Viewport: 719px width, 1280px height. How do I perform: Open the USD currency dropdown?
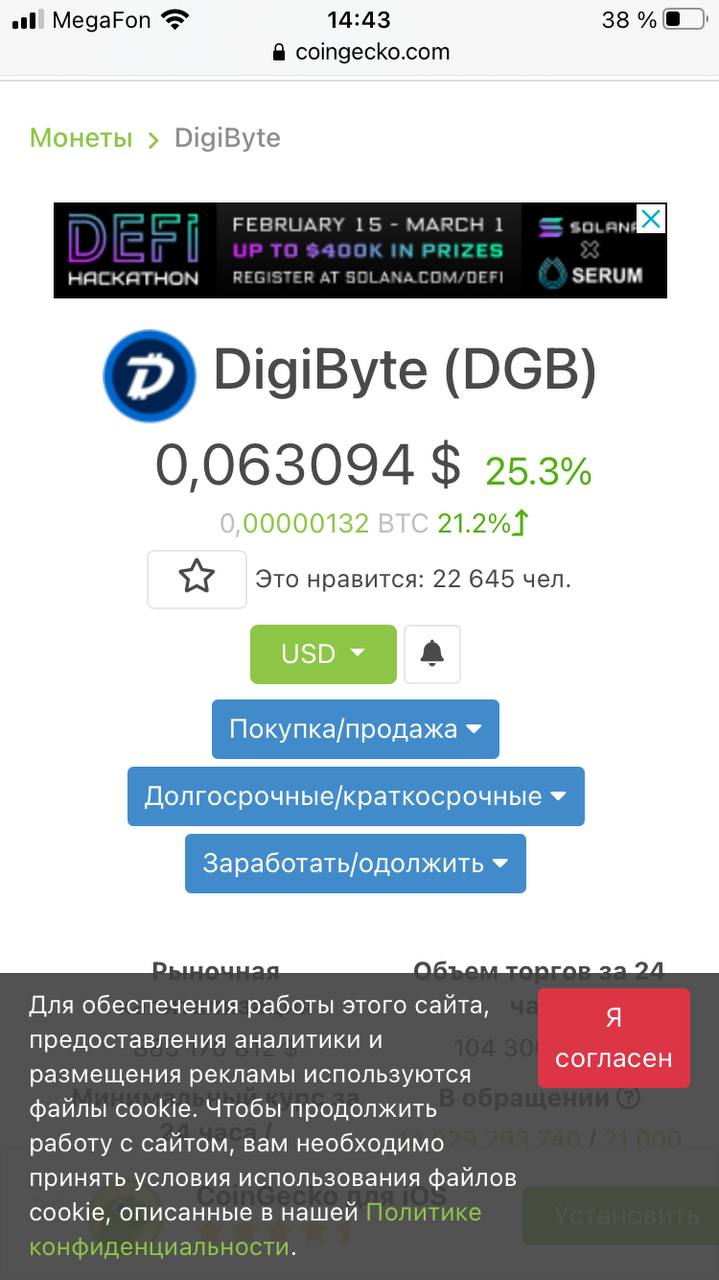(x=323, y=654)
